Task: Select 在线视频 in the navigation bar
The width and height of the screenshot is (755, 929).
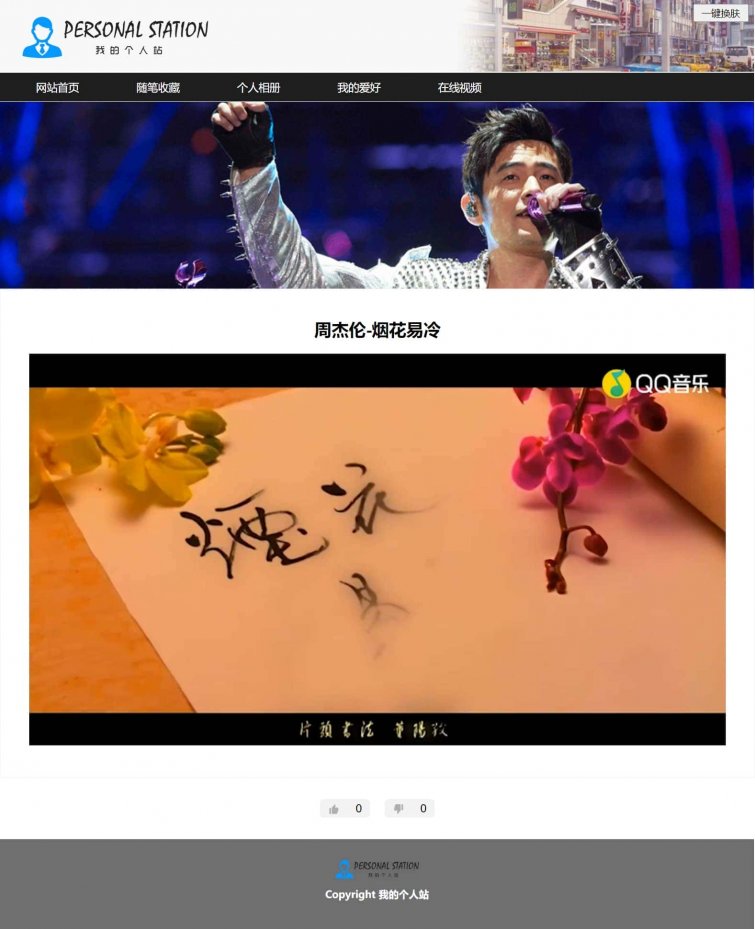Action: 459,88
